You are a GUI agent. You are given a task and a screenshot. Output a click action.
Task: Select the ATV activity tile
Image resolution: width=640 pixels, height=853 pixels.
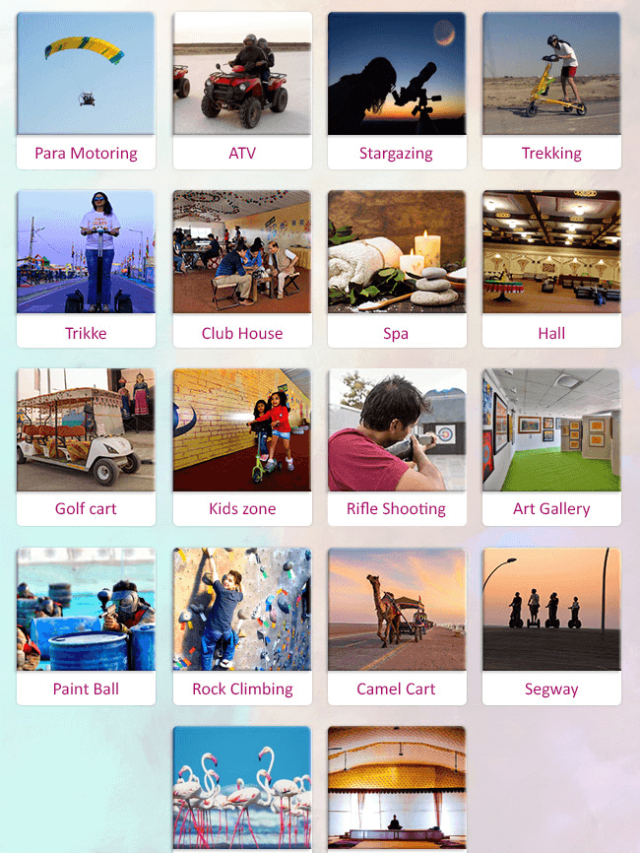click(242, 90)
